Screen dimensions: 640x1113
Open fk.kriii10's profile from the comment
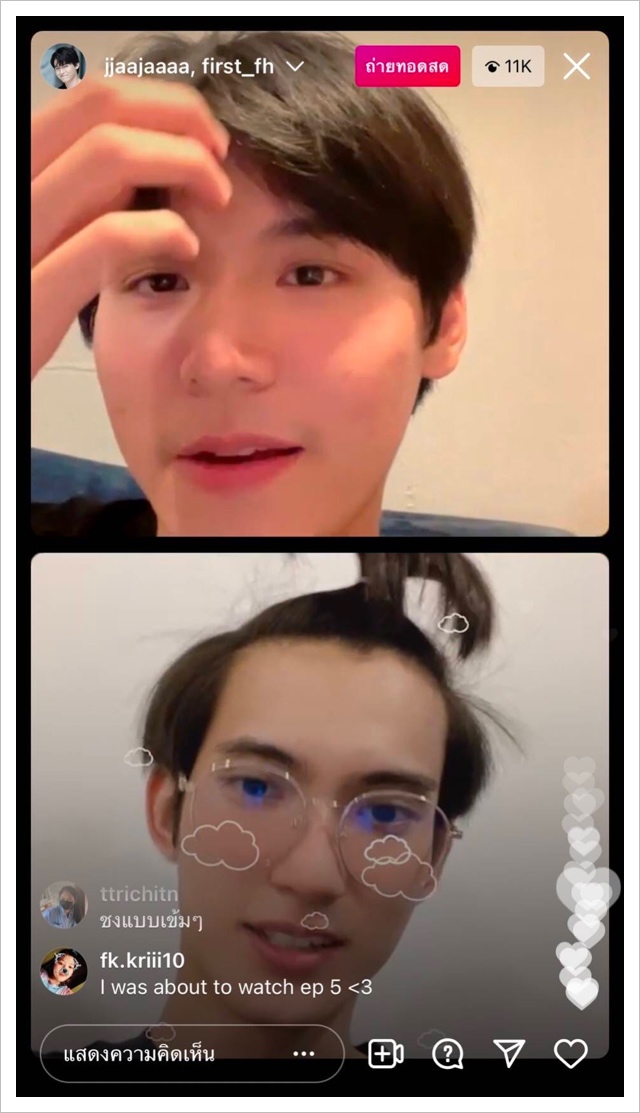(63, 971)
